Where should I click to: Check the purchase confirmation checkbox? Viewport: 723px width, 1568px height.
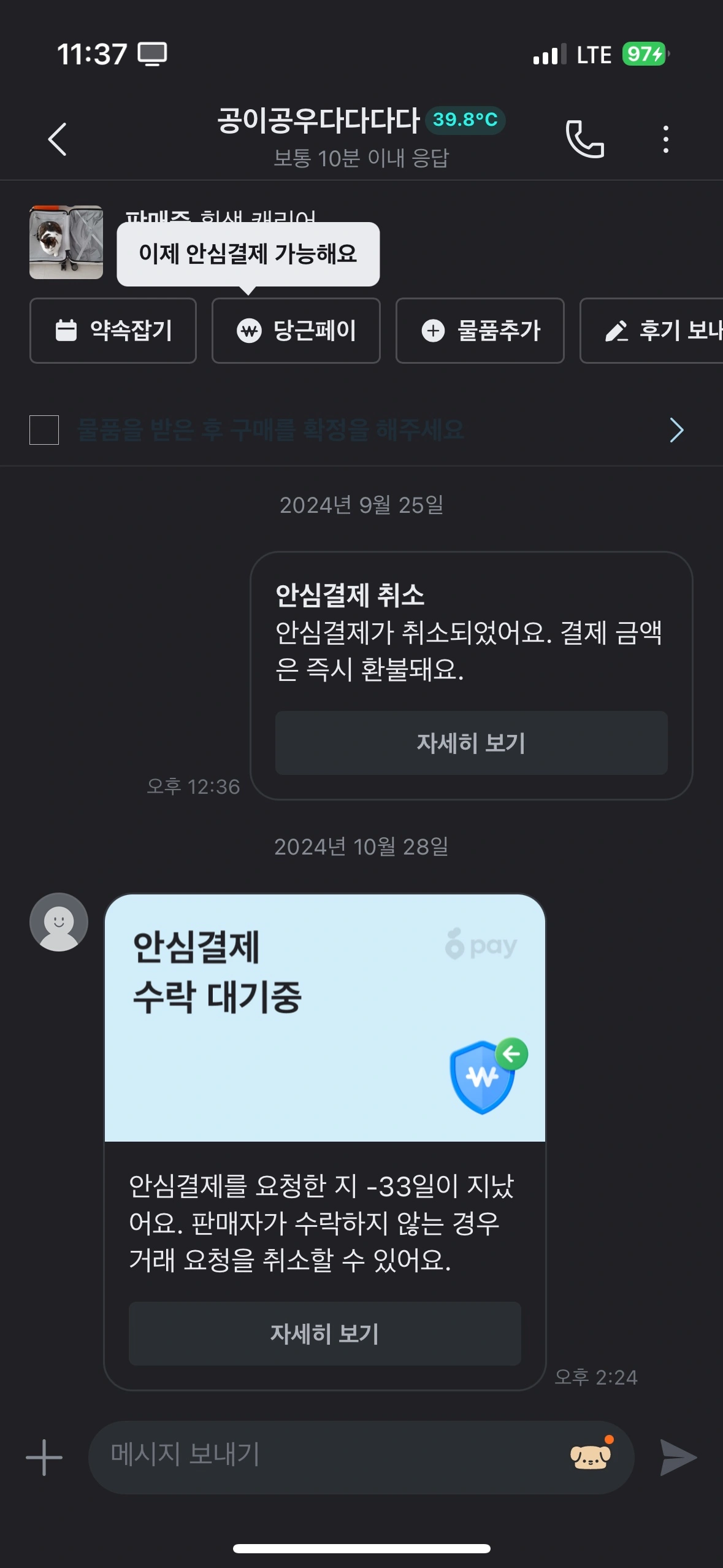tap(44, 429)
